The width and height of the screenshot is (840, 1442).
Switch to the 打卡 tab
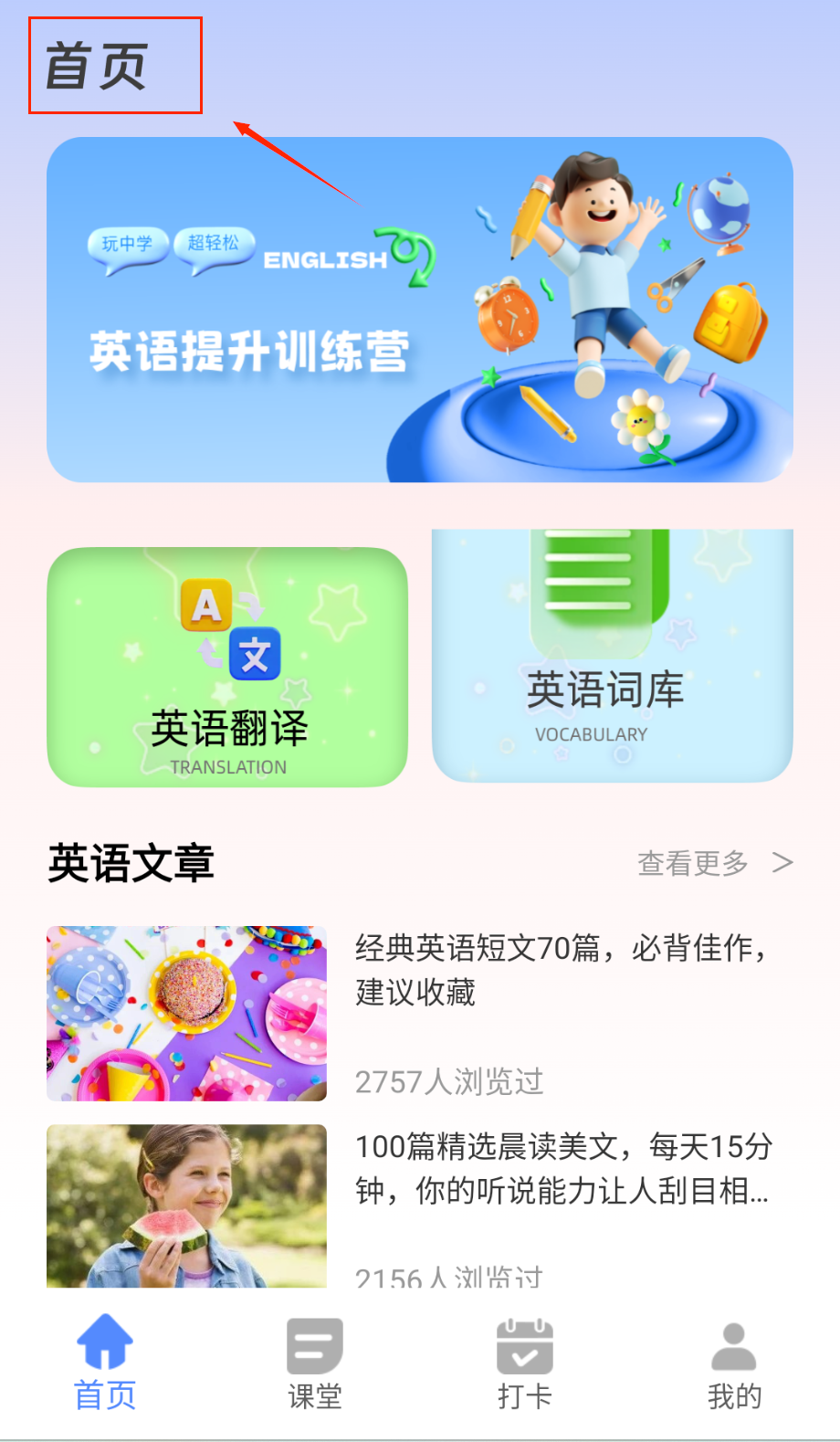[525, 1363]
